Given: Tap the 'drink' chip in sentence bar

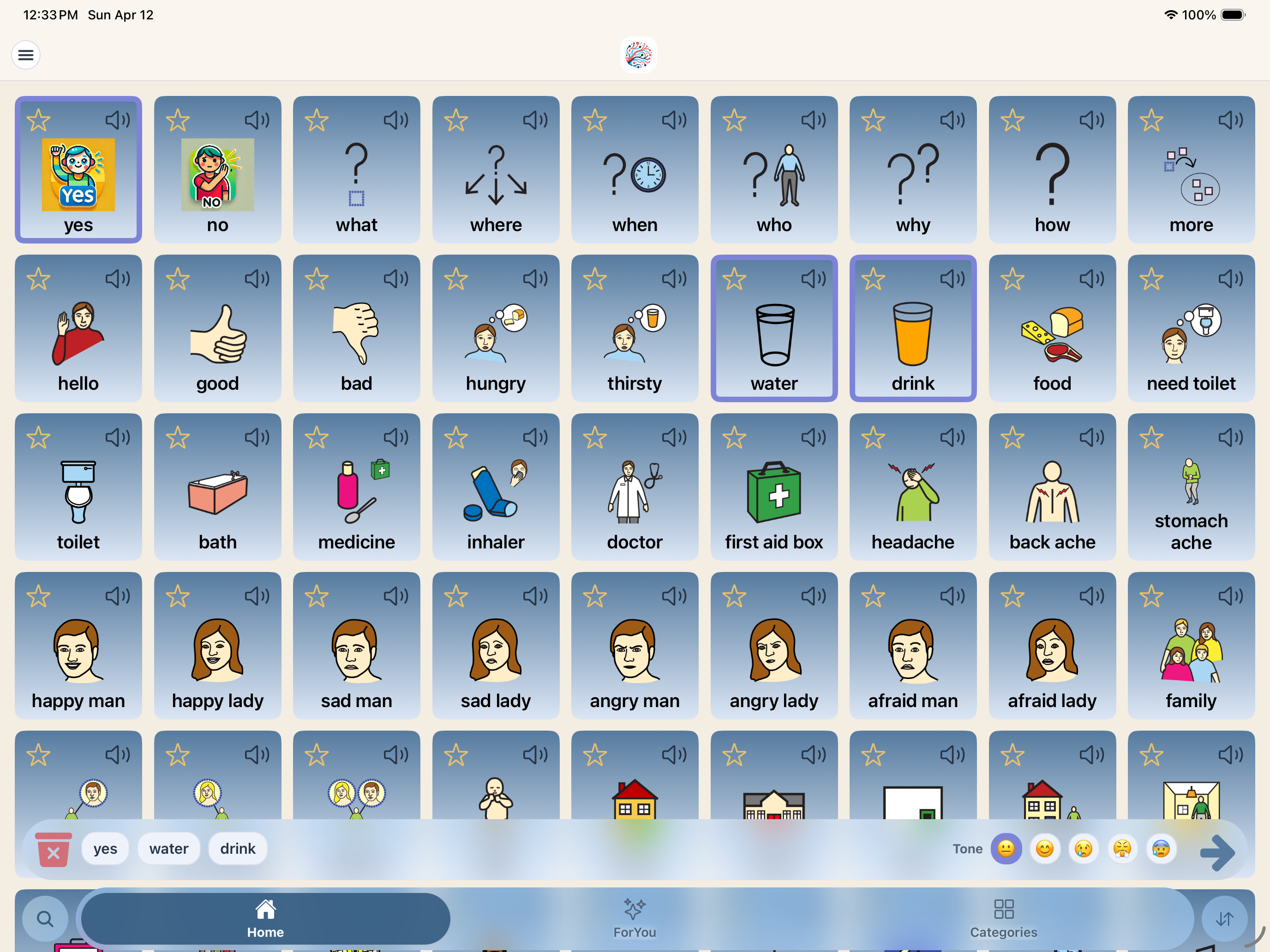Looking at the screenshot, I should (x=238, y=849).
